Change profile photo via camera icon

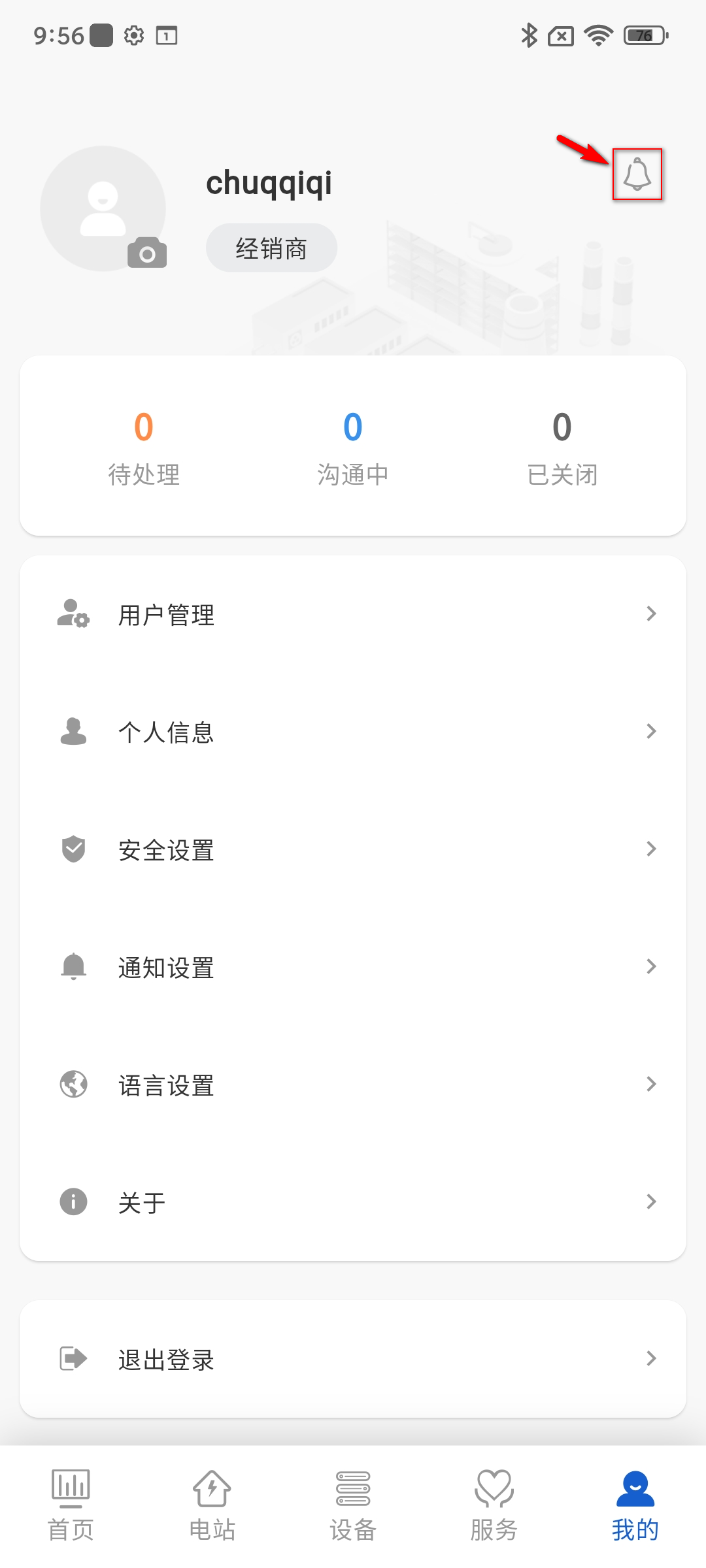[147, 253]
